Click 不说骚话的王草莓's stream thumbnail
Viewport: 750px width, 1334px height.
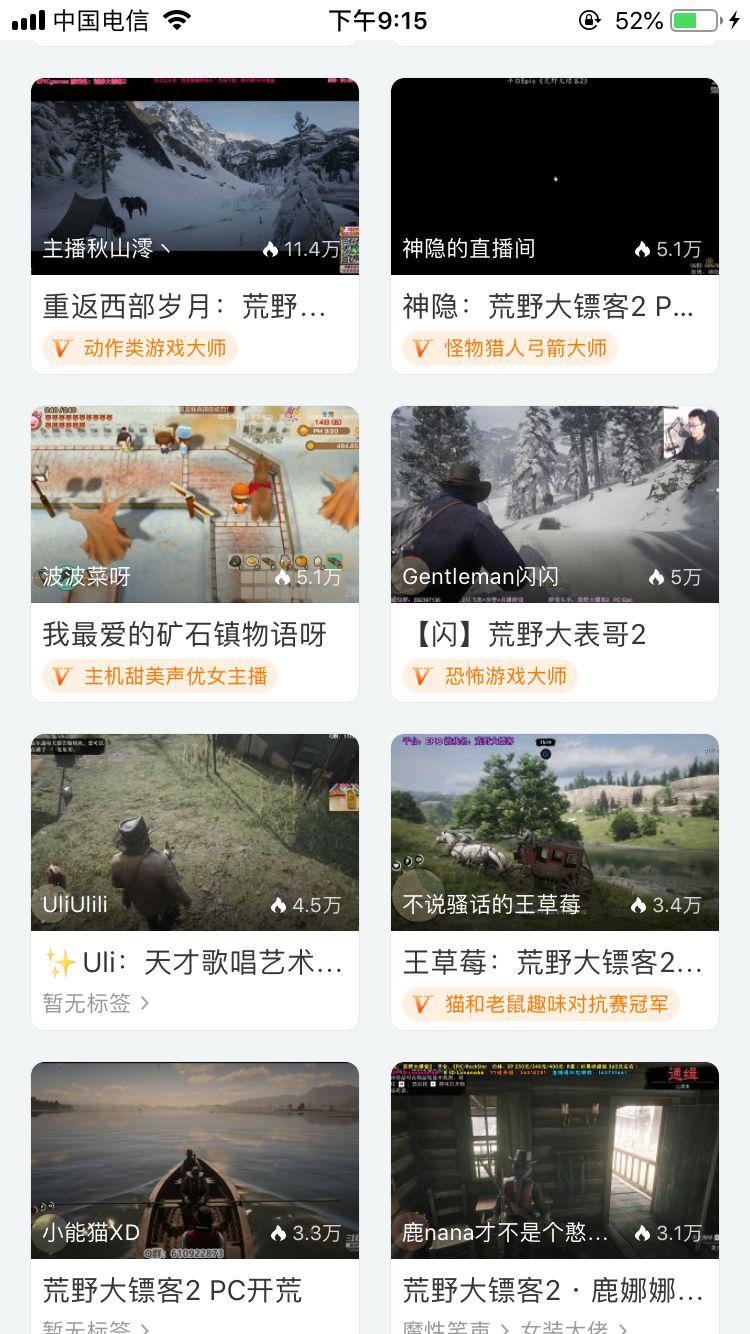click(555, 832)
